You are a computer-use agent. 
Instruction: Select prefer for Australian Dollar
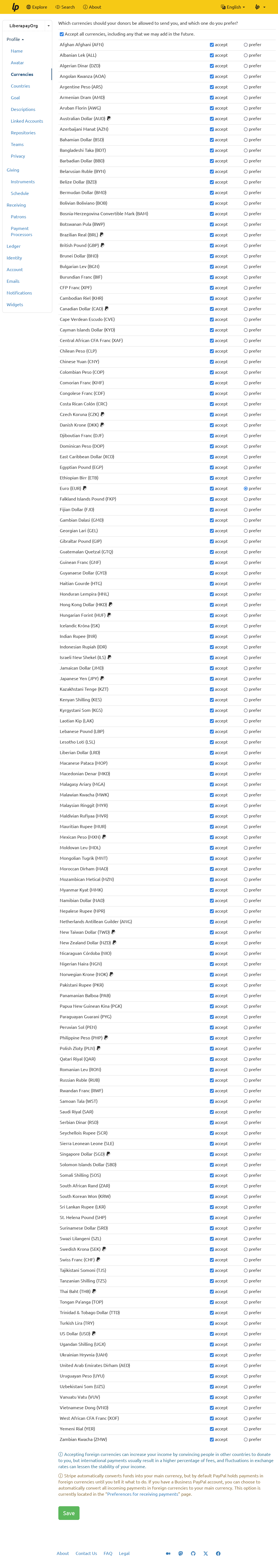(x=246, y=119)
